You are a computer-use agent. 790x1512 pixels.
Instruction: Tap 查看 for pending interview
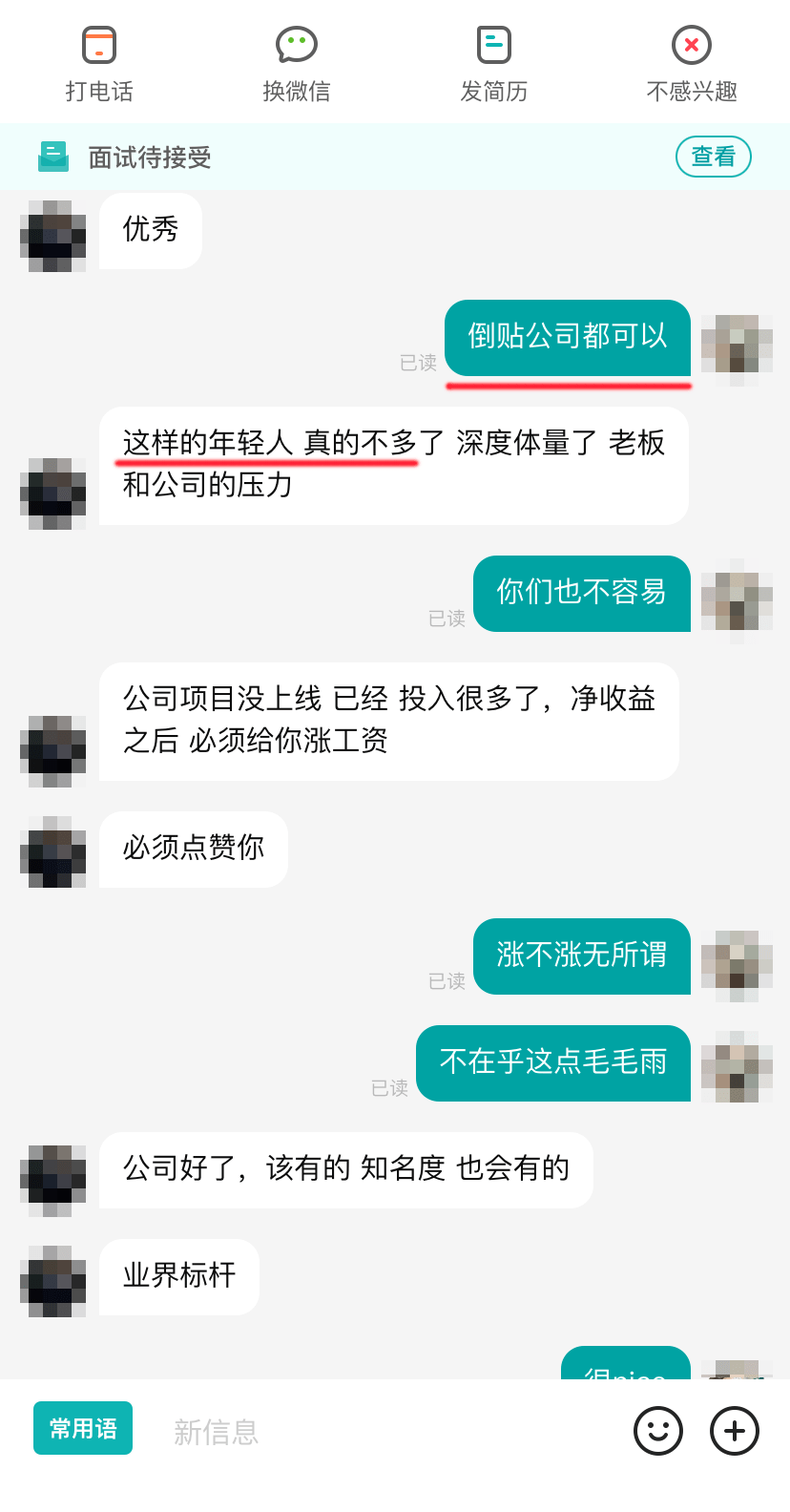pyautogui.click(x=713, y=157)
